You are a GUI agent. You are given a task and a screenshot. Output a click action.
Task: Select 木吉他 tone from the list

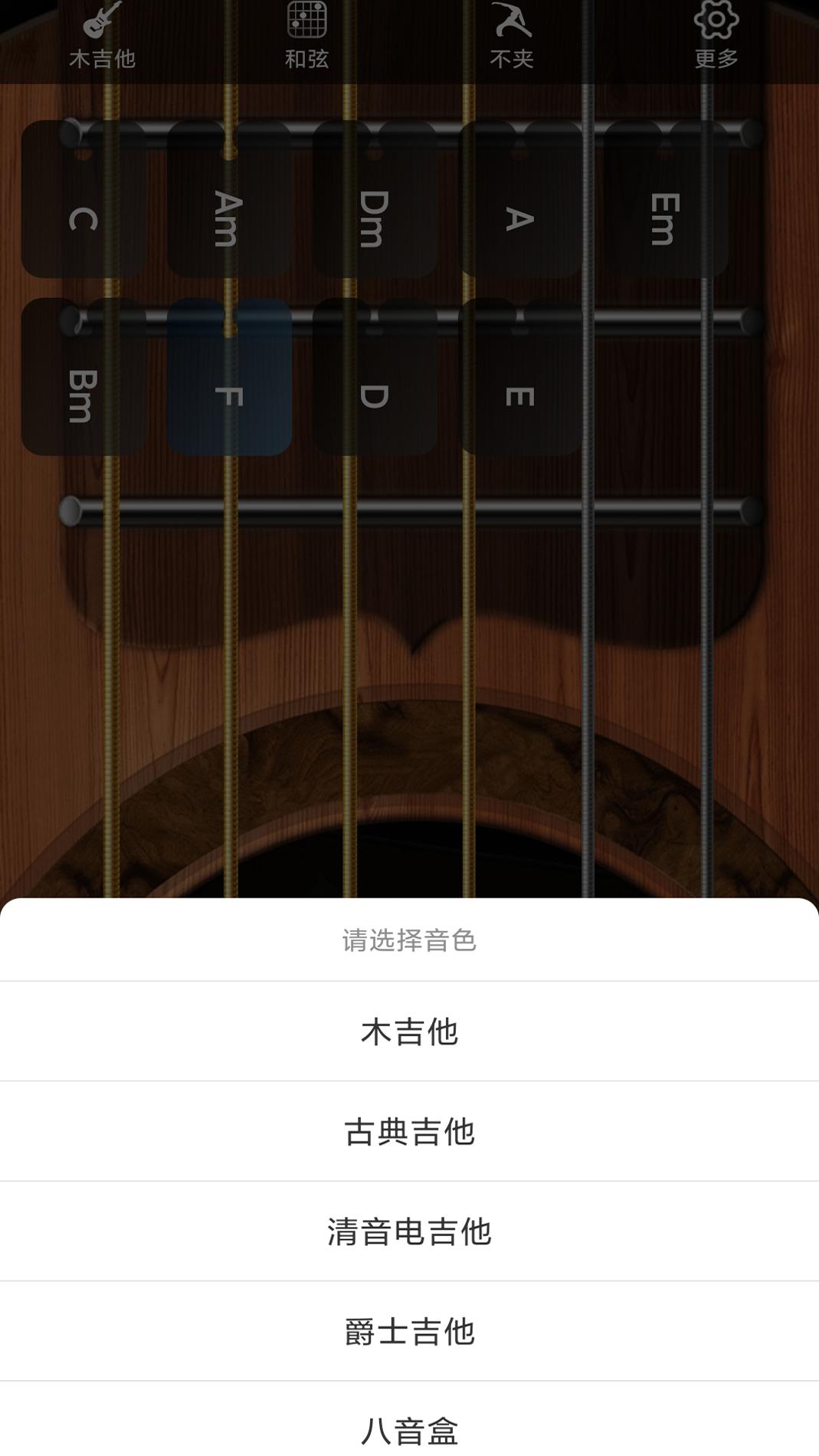click(x=409, y=1031)
